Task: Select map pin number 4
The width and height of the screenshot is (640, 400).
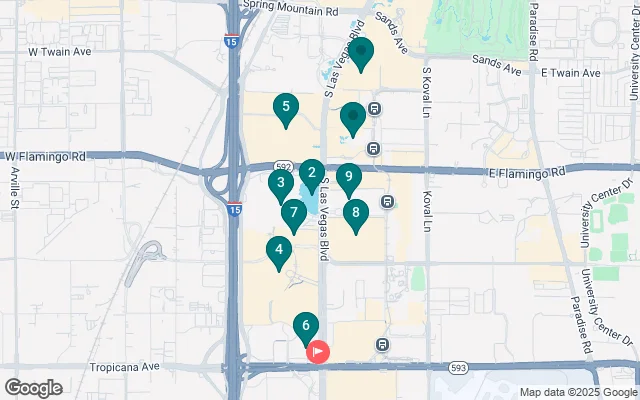Action: (280, 252)
